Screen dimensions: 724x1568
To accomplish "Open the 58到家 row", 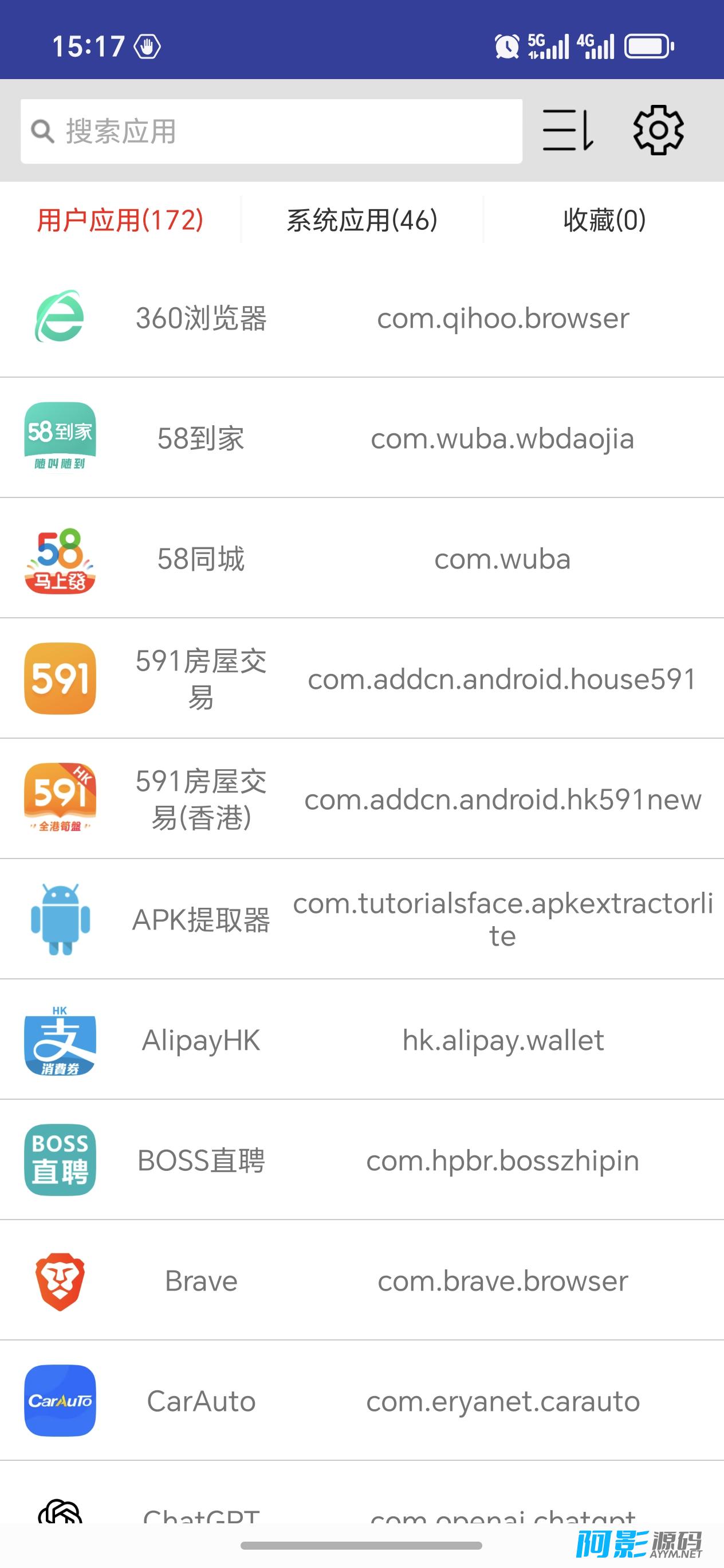I will tap(362, 438).
